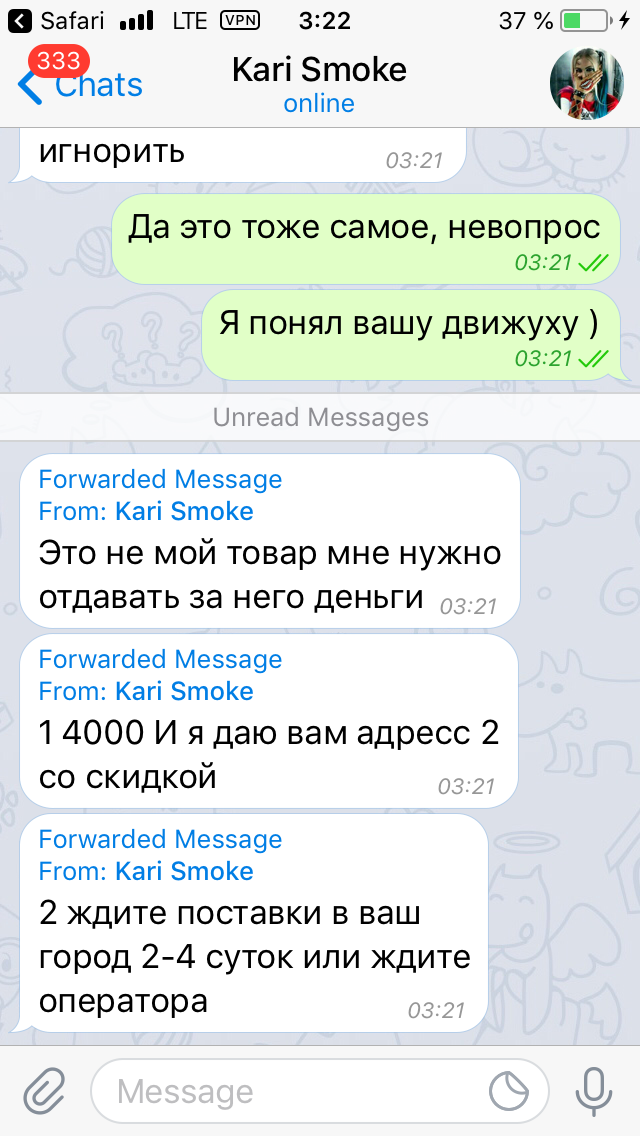The image size is (640, 1136).
Task: Open the Kari Smoke chat info header
Action: click(x=319, y=85)
